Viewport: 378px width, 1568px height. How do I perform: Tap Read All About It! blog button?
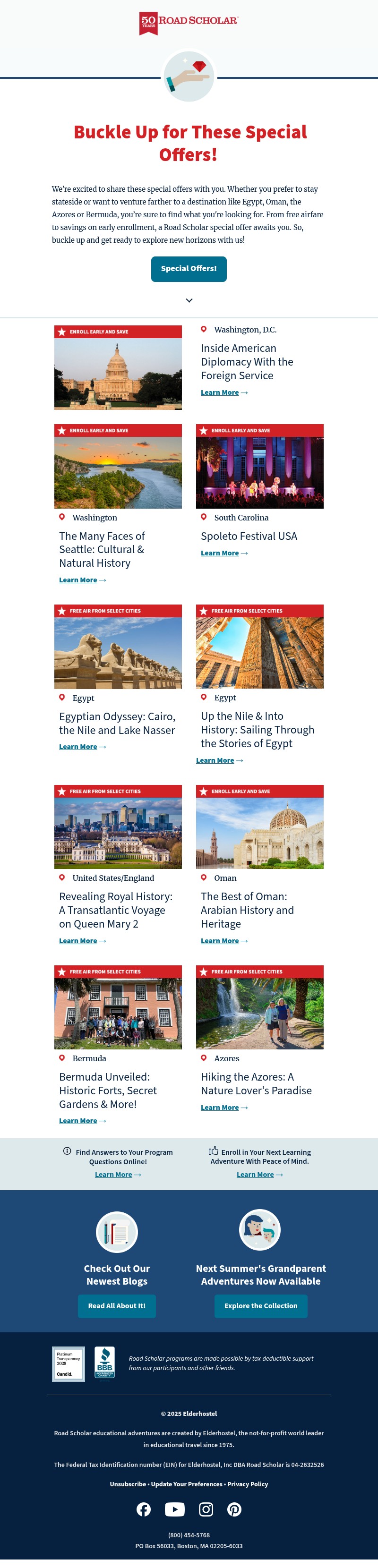pyautogui.click(x=117, y=1306)
